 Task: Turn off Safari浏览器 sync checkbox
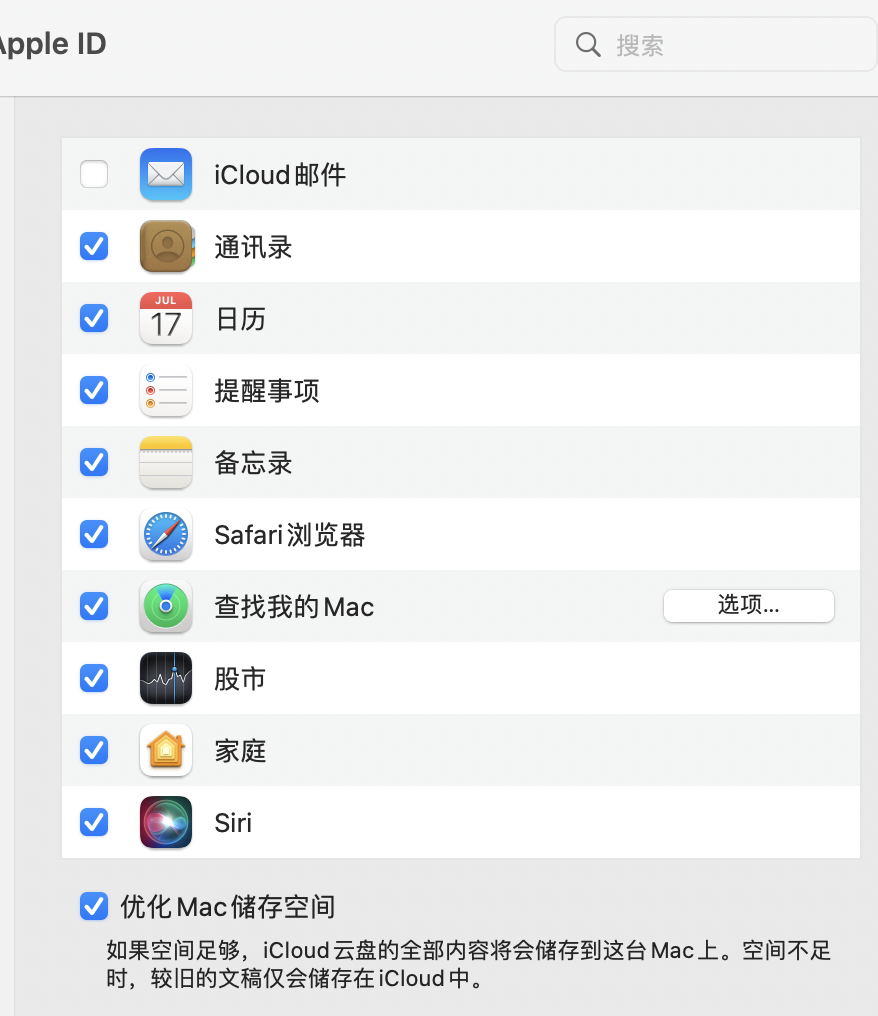click(94, 535)
